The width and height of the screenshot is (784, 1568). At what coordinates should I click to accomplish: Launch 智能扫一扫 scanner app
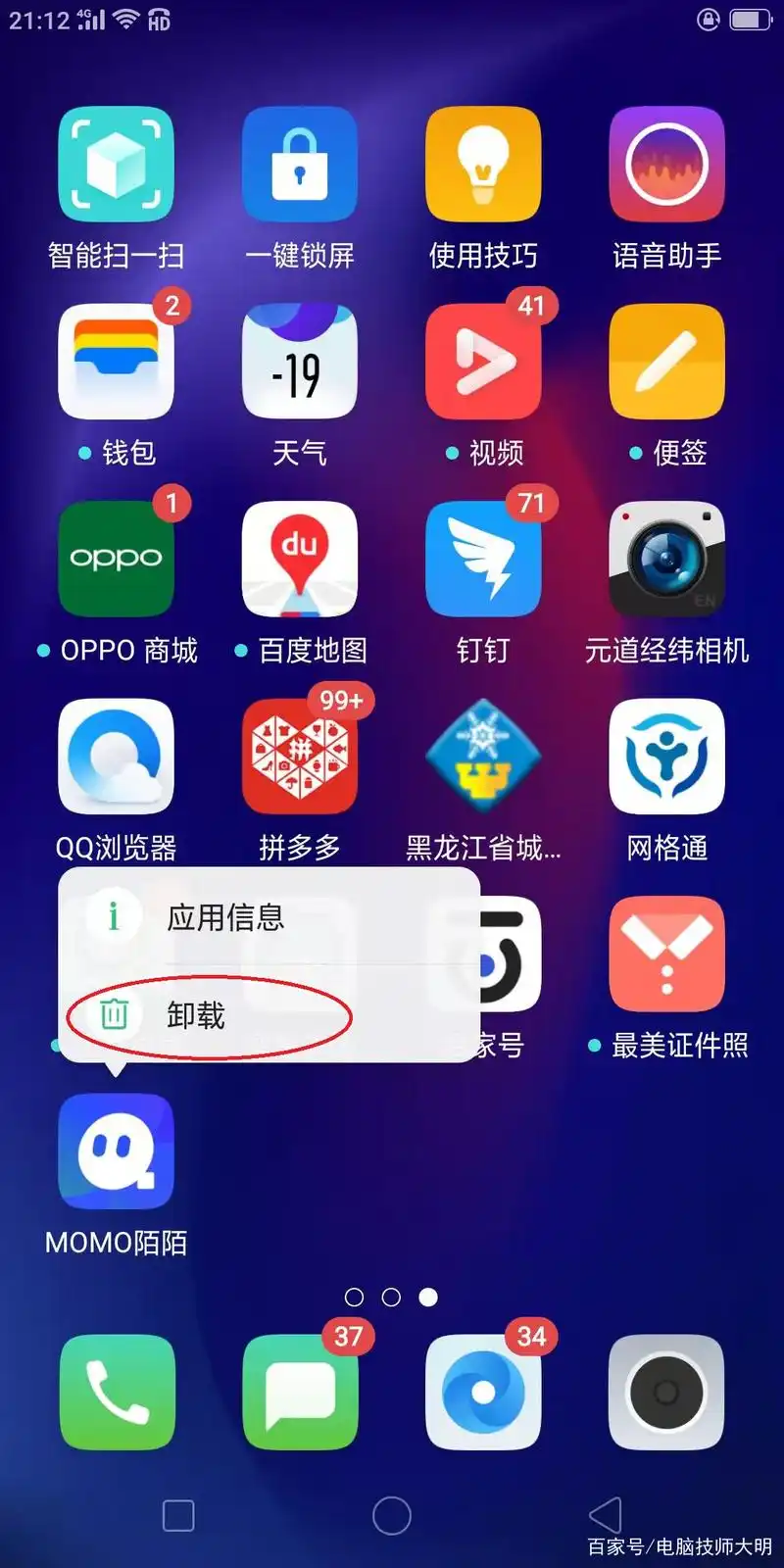[116, 165]
